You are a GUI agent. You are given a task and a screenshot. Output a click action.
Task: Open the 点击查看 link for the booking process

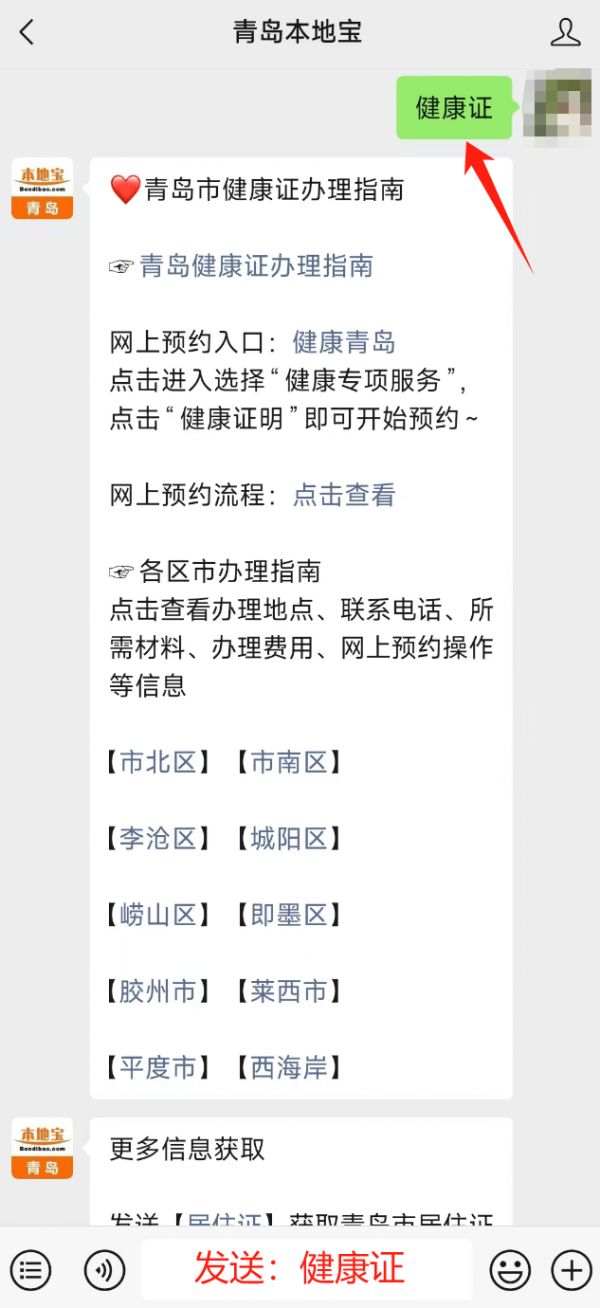[x=344, y=494]
